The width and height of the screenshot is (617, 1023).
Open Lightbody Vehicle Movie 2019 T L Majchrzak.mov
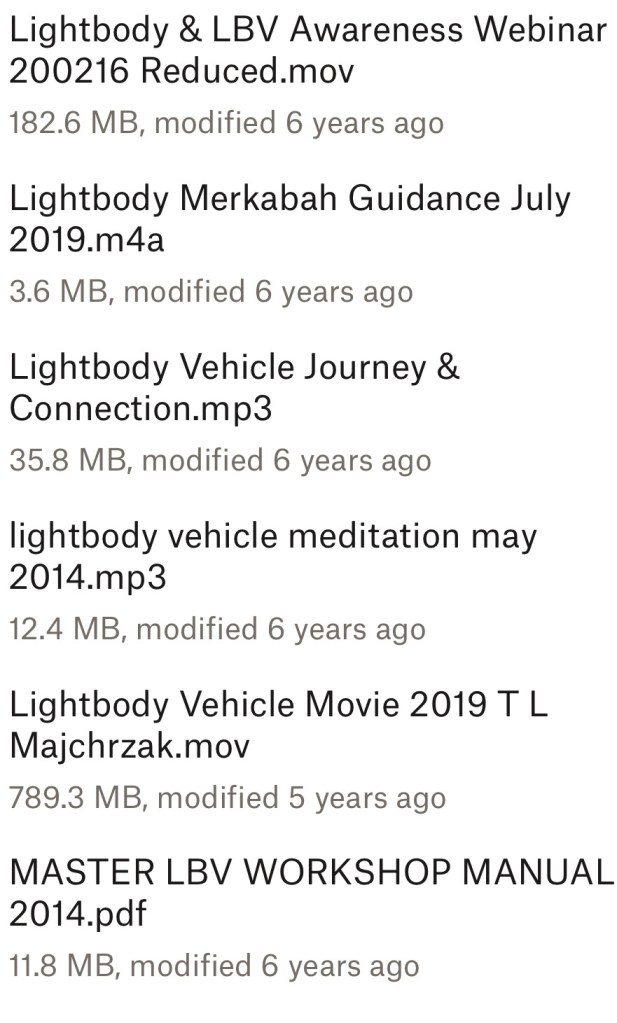[279, 726]
